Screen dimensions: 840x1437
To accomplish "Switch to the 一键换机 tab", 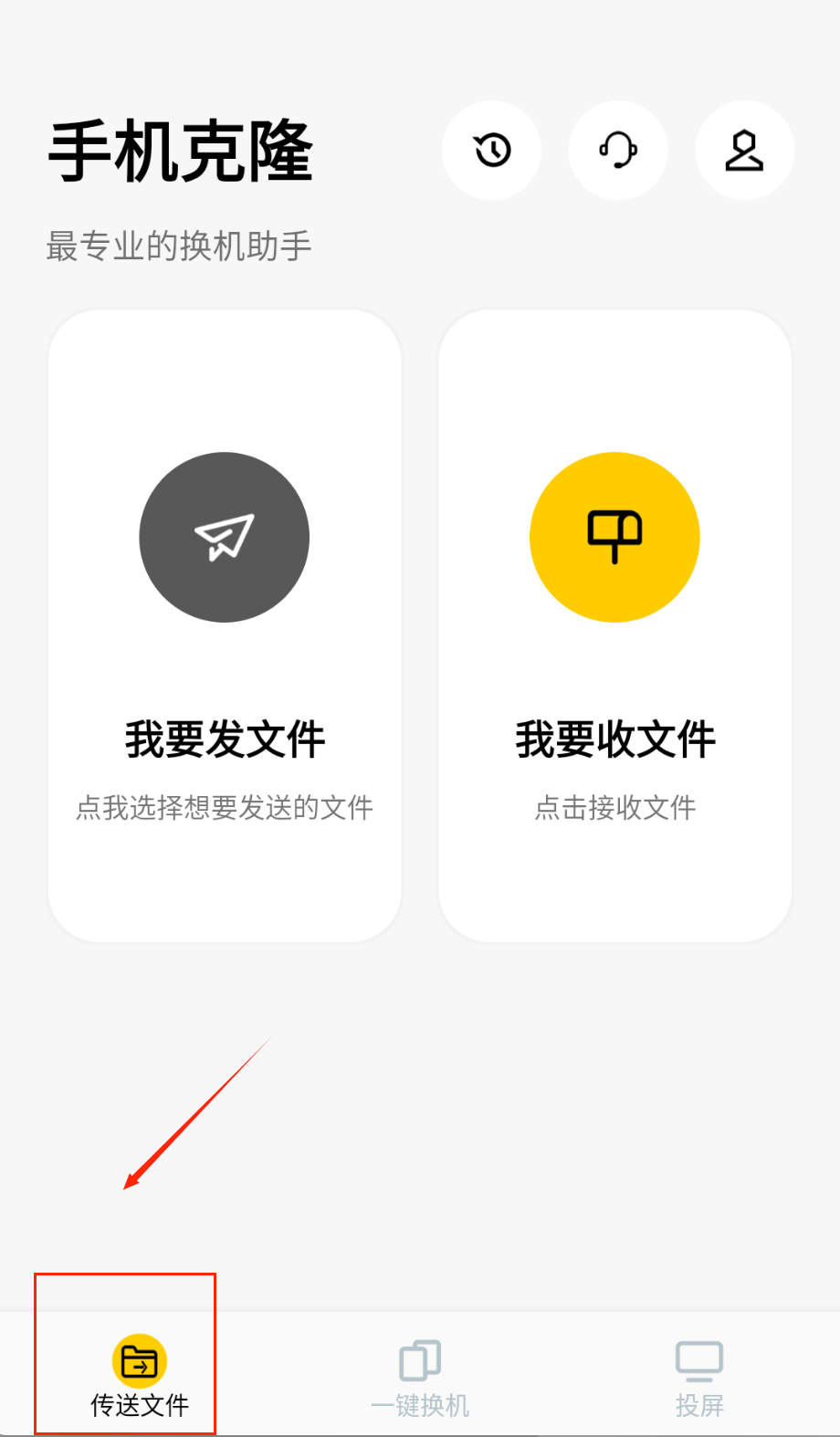I will pyautogui.click(x=420, y=1377).
